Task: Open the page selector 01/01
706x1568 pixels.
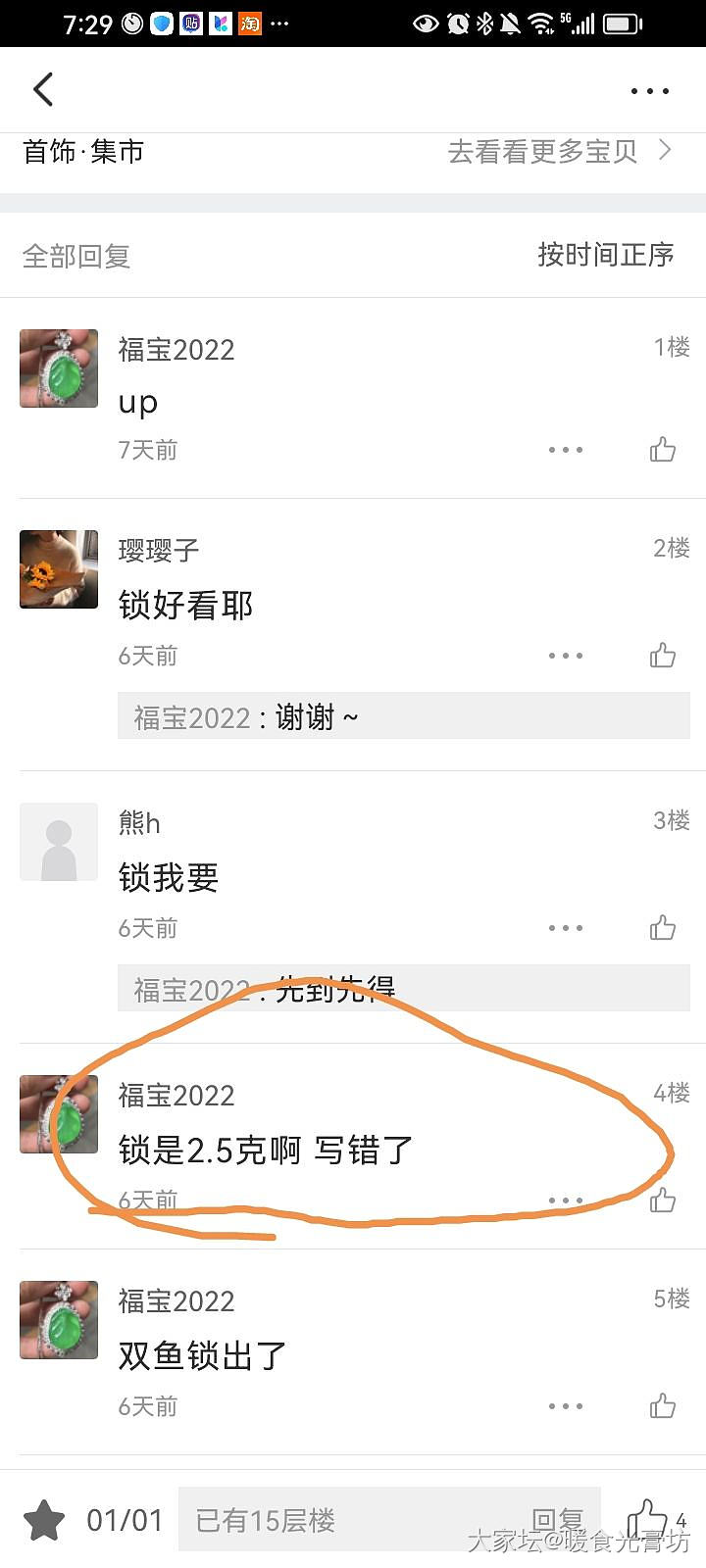Action: coord(125,1520)
